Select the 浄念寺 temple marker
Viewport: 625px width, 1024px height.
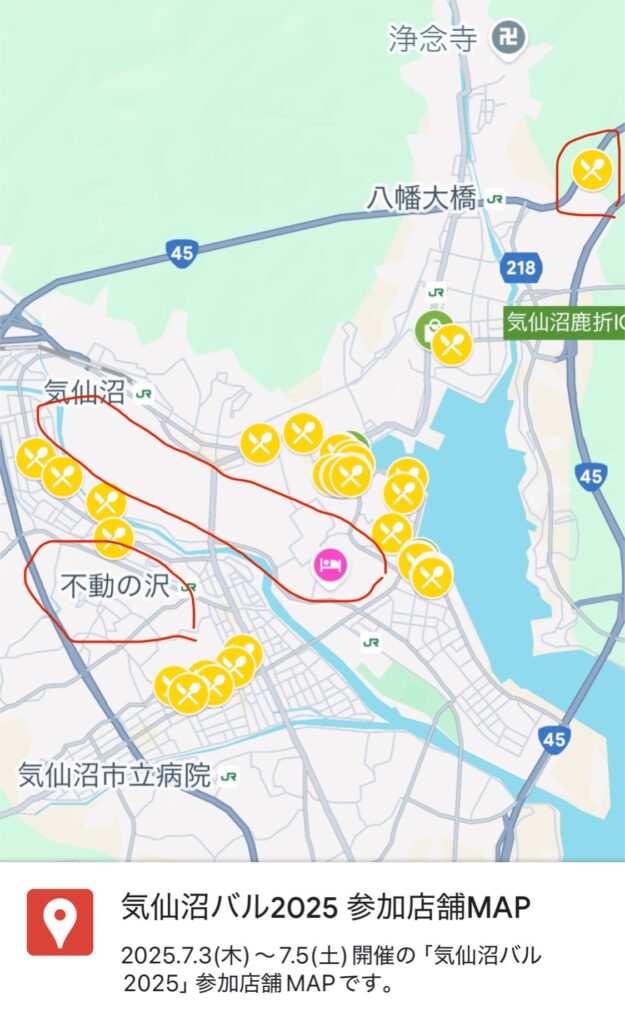point(508,39)
